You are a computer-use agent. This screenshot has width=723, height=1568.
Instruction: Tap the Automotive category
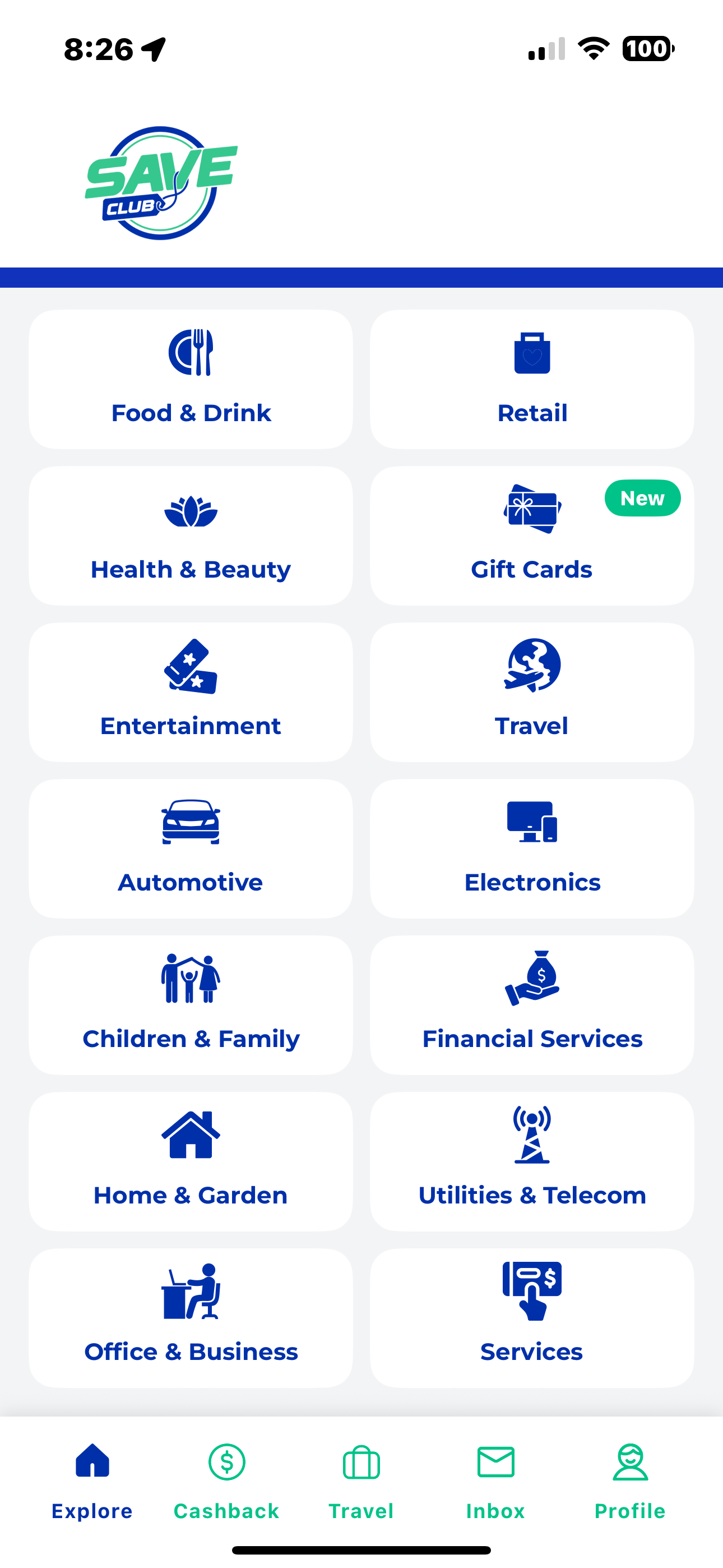pos(191,848)
